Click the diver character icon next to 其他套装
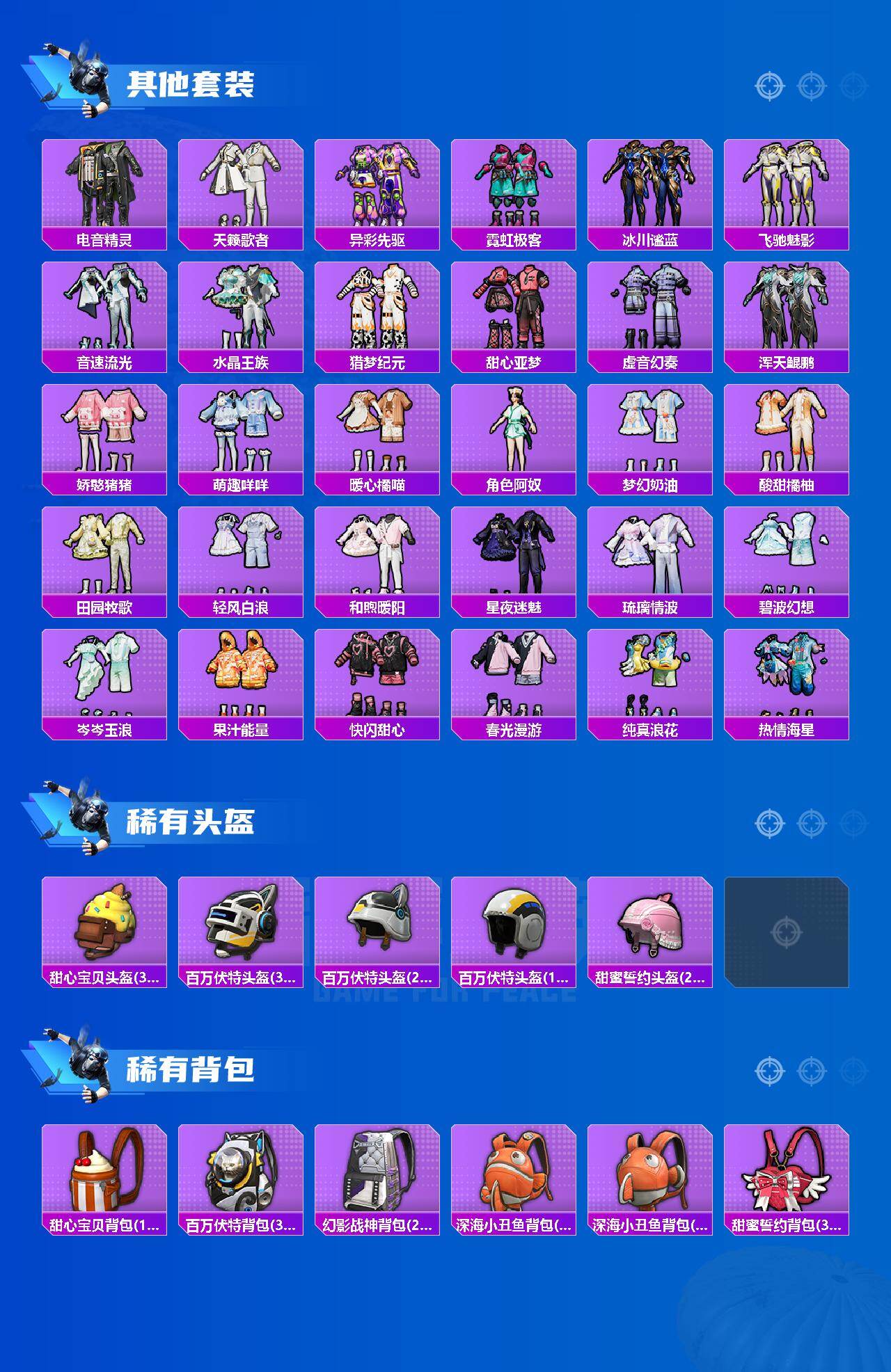The height and width of the screenshot is (1372, 891). click(87, 77)
